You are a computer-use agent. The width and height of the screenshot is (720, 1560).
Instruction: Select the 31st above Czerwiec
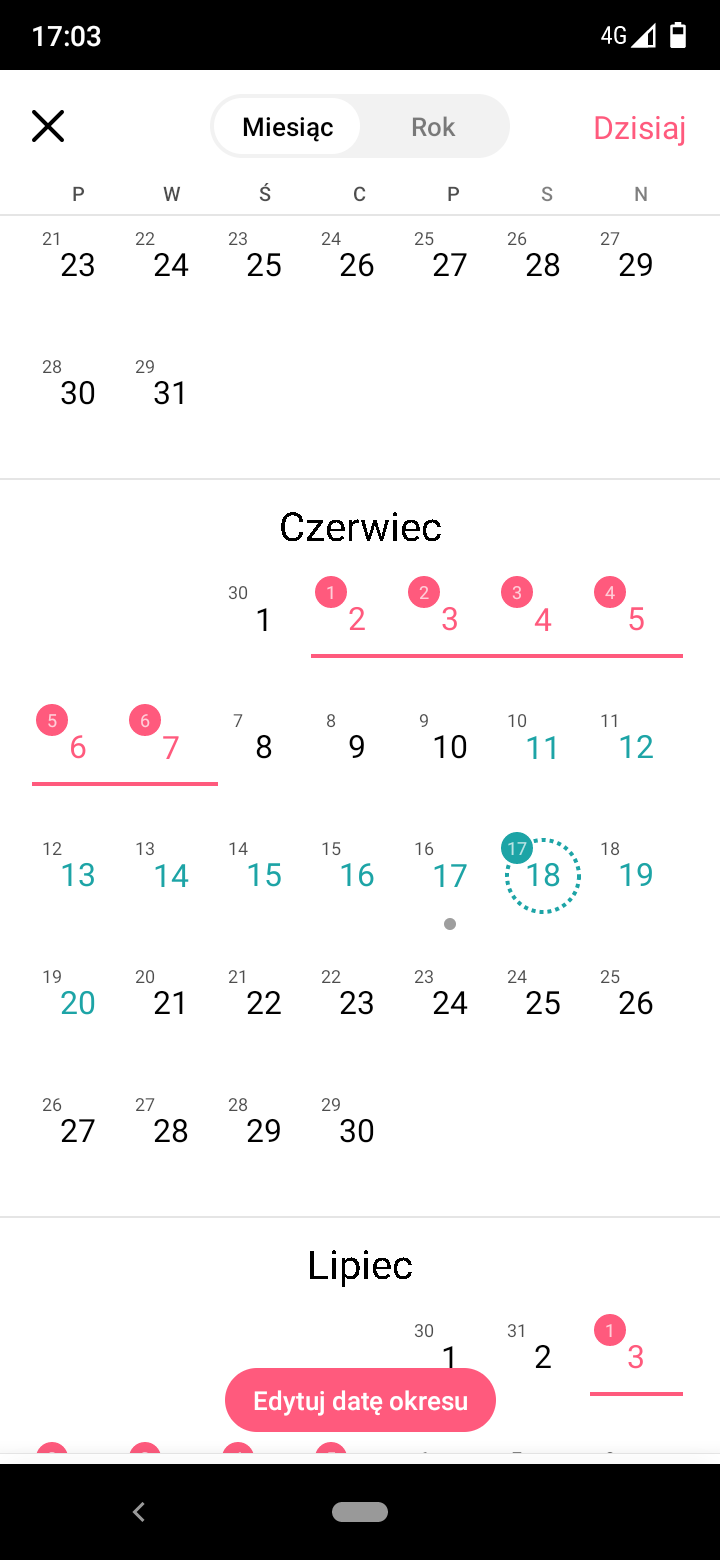tap(170, 393)
